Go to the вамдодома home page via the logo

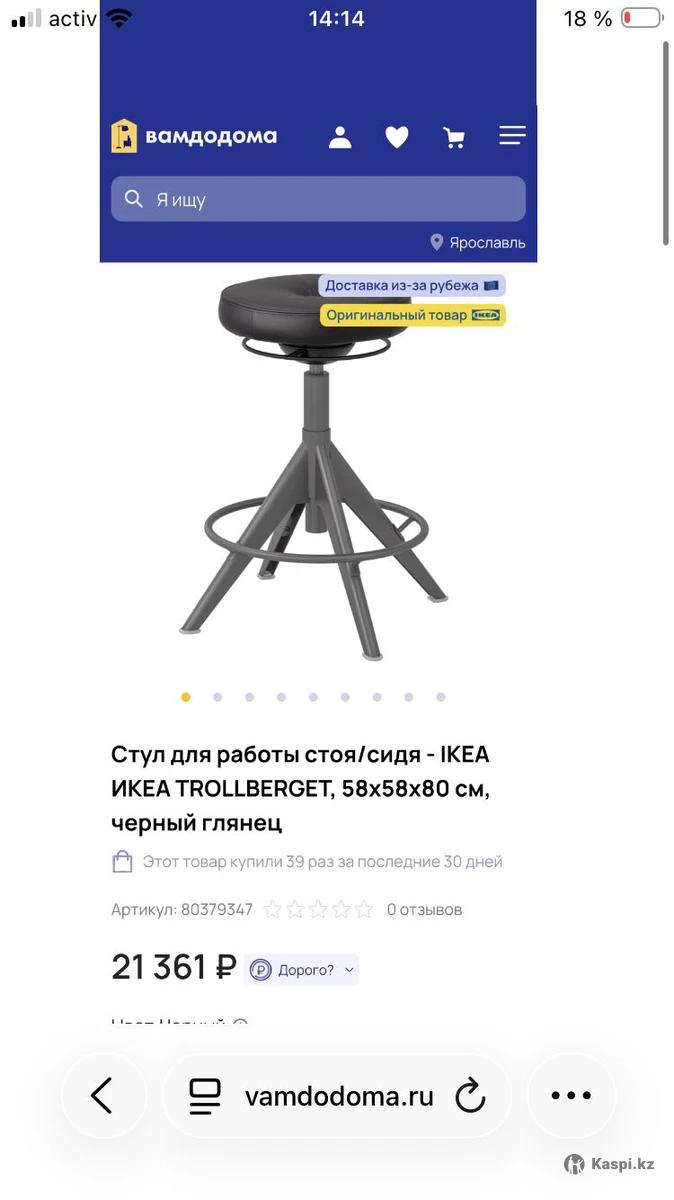[194, 136]
